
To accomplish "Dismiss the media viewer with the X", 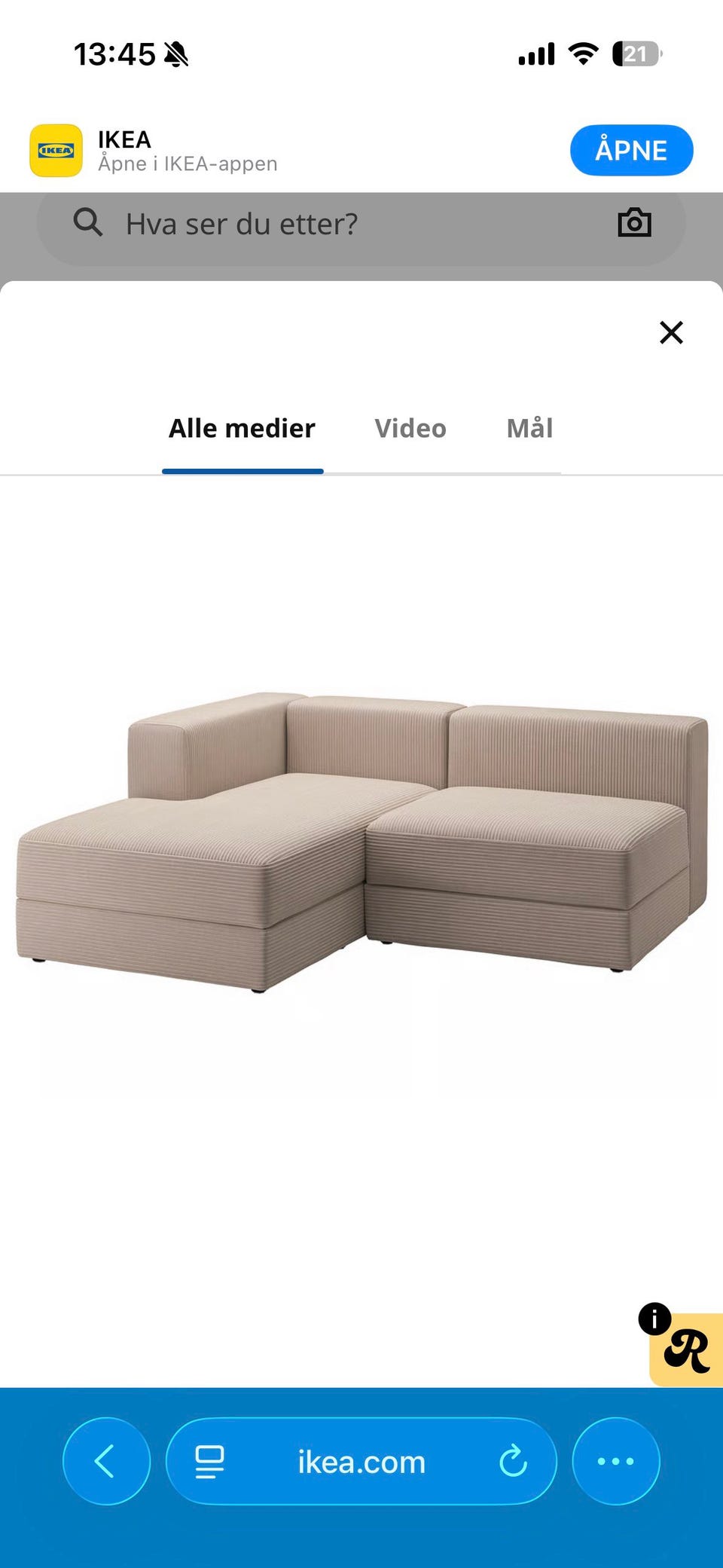I will point(670,332).
